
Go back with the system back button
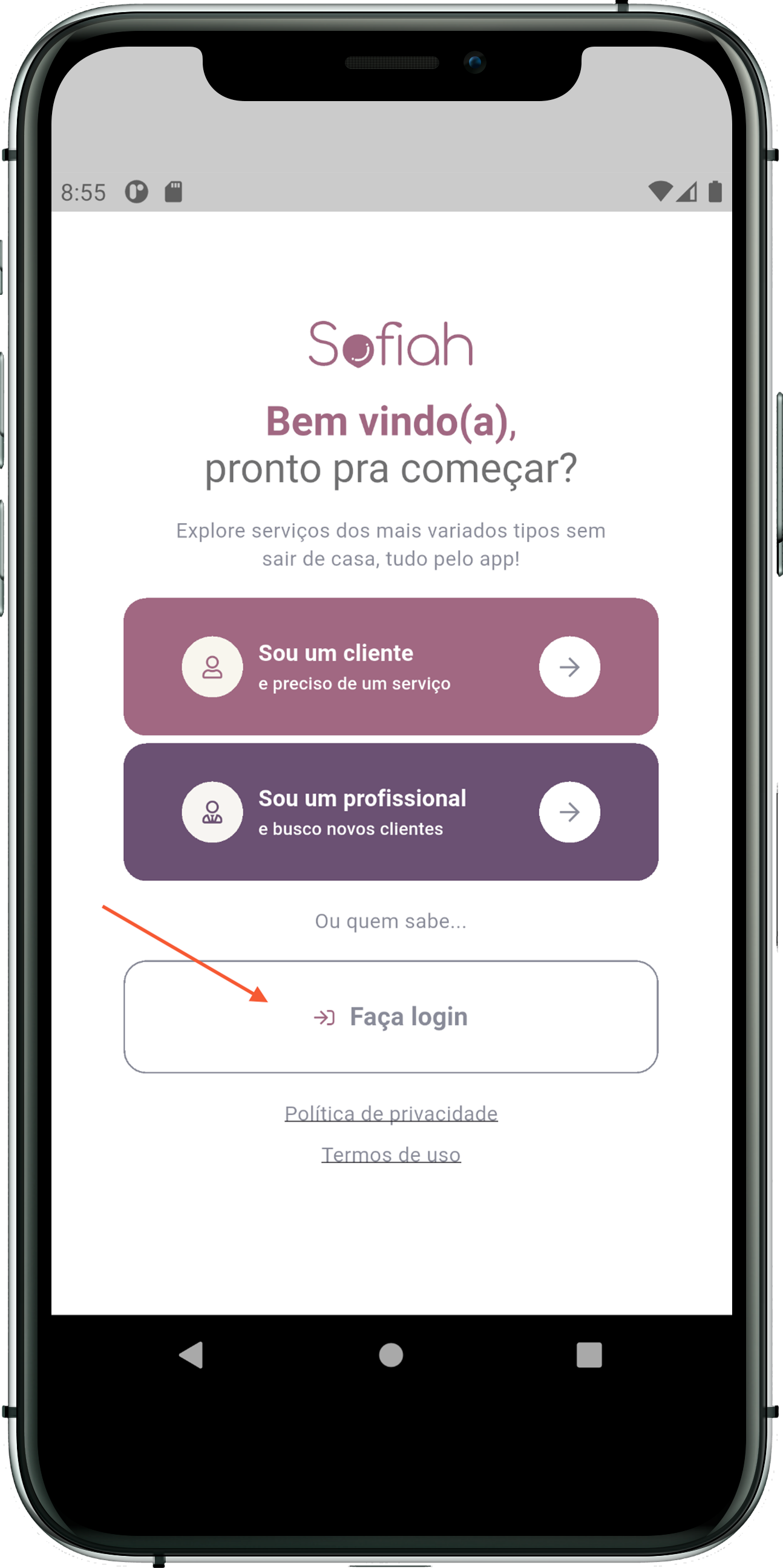[x=191, y=1355]
